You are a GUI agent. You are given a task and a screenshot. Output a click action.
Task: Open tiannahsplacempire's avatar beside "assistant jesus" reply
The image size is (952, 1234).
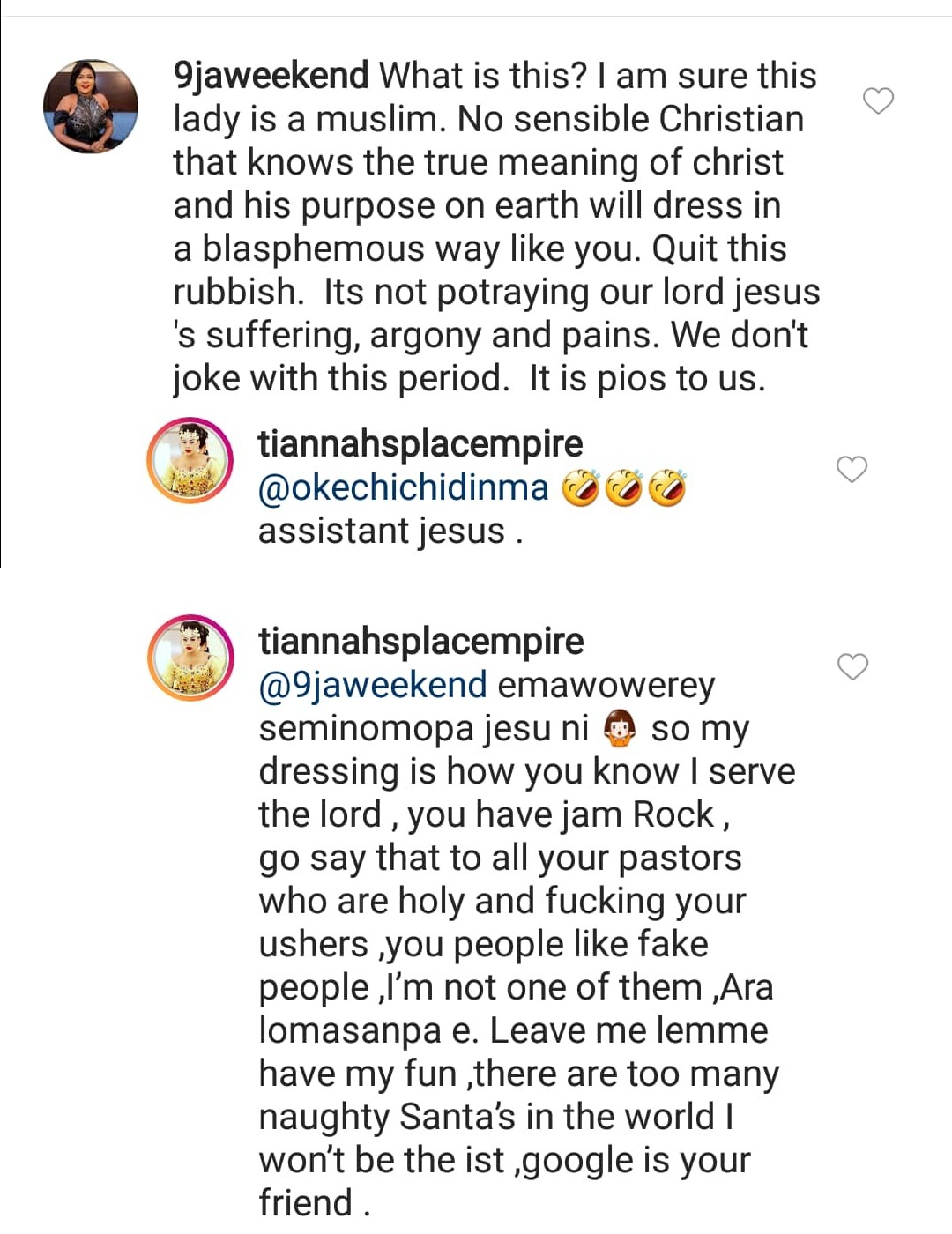(190, 462)
